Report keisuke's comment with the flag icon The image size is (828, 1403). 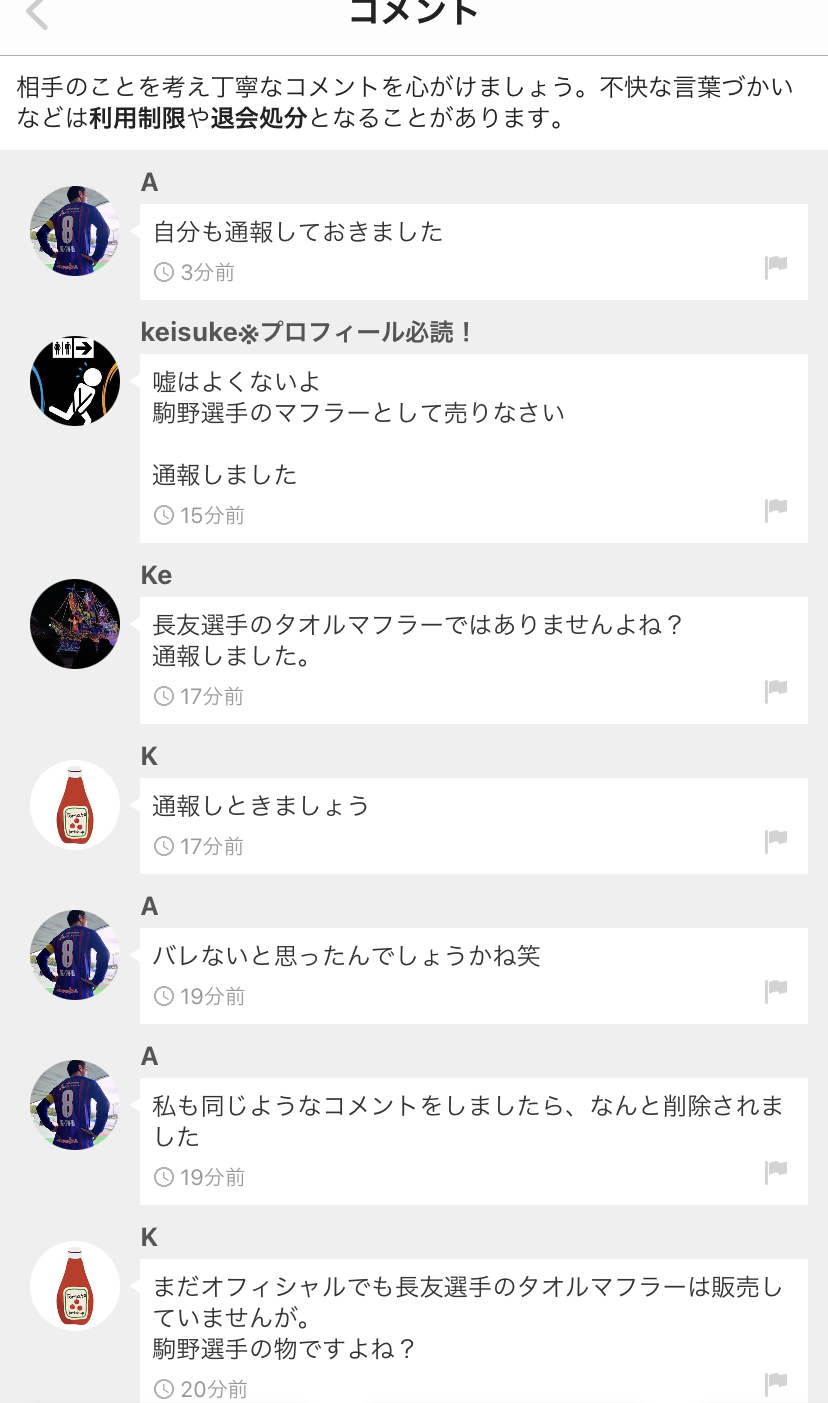pyautogui.click(x=776, y=510)
